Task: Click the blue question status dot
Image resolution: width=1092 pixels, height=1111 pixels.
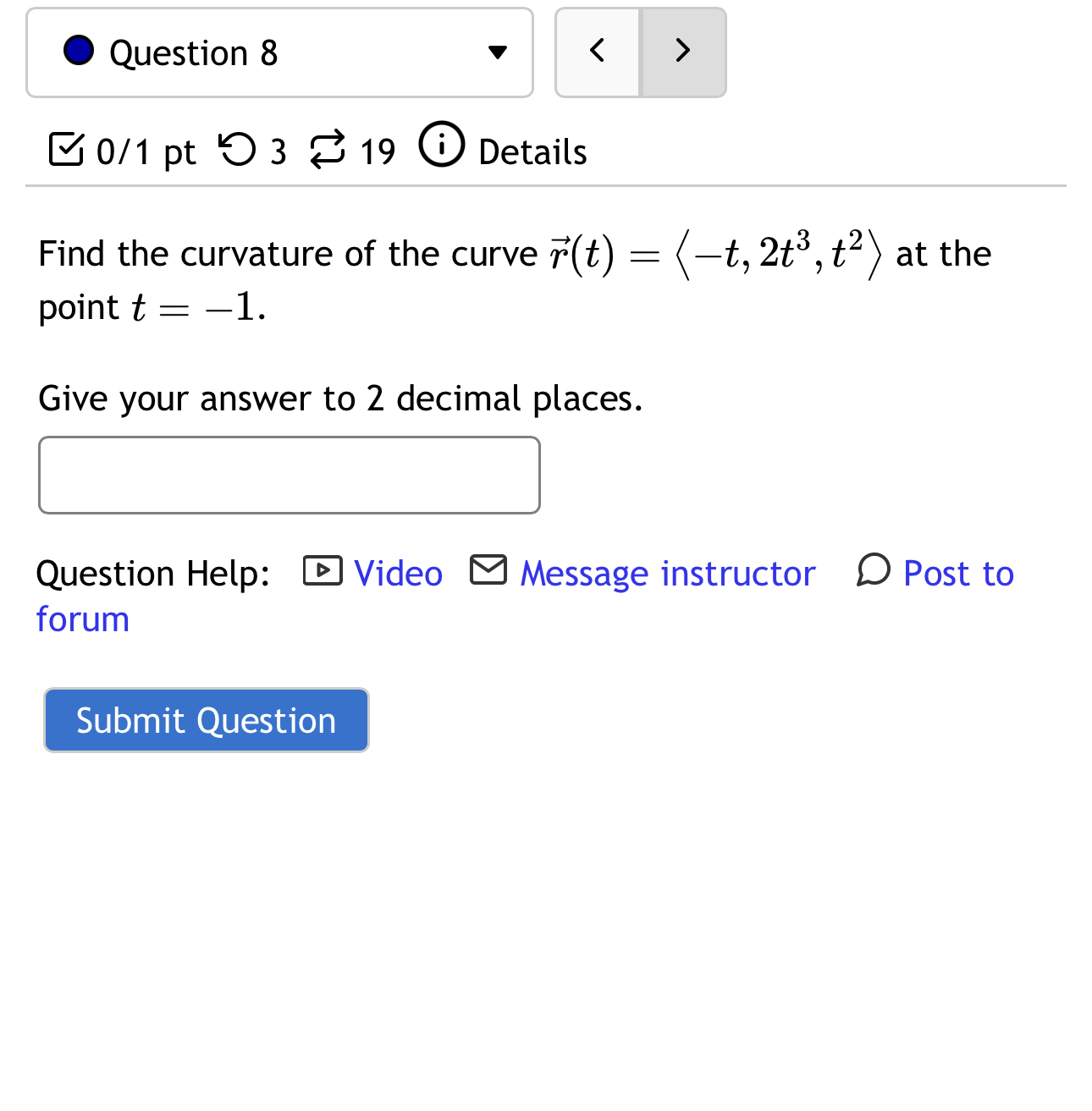Action: point(78,51)
